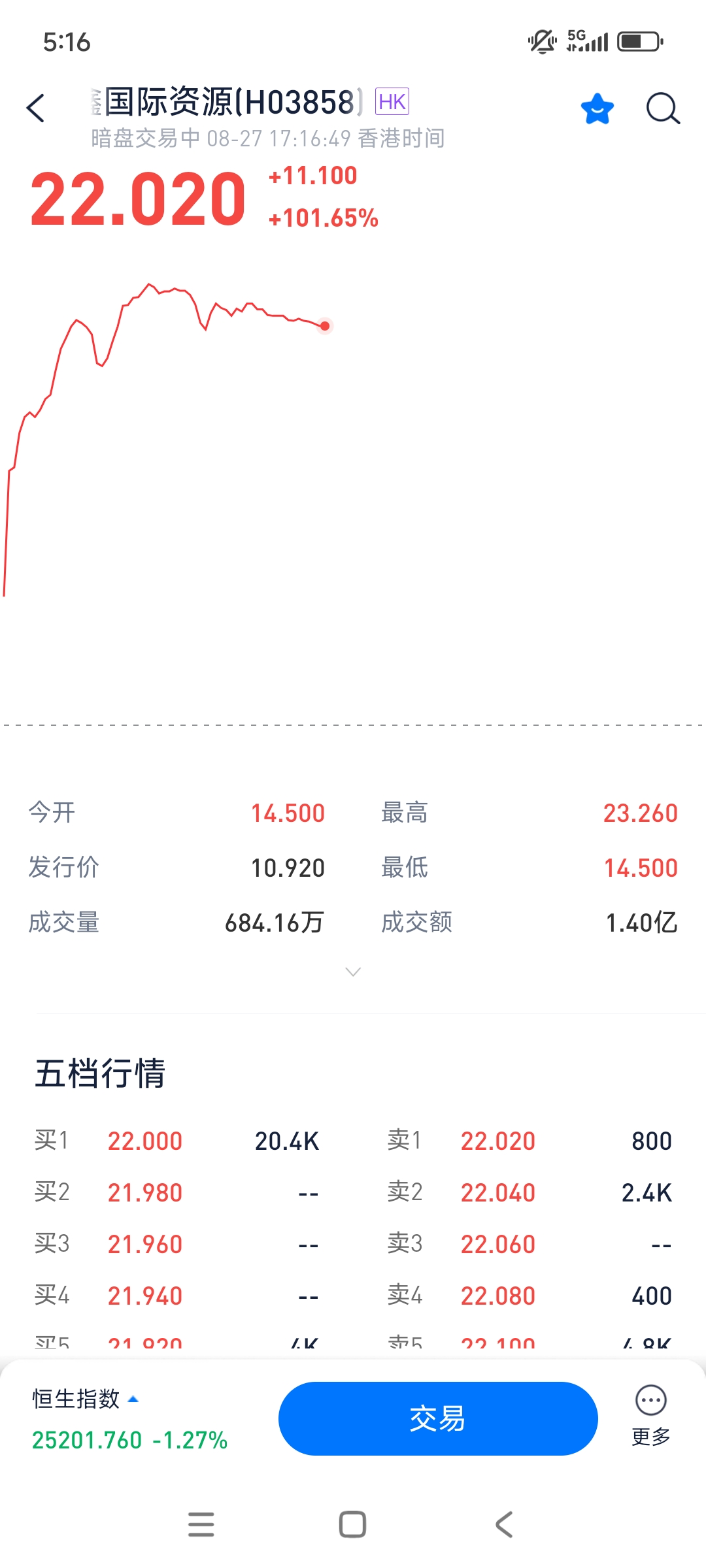Select the 卖1 ask at 22.020
Viewport: 706px width, 1568px height.
[x=498, y=1141]
